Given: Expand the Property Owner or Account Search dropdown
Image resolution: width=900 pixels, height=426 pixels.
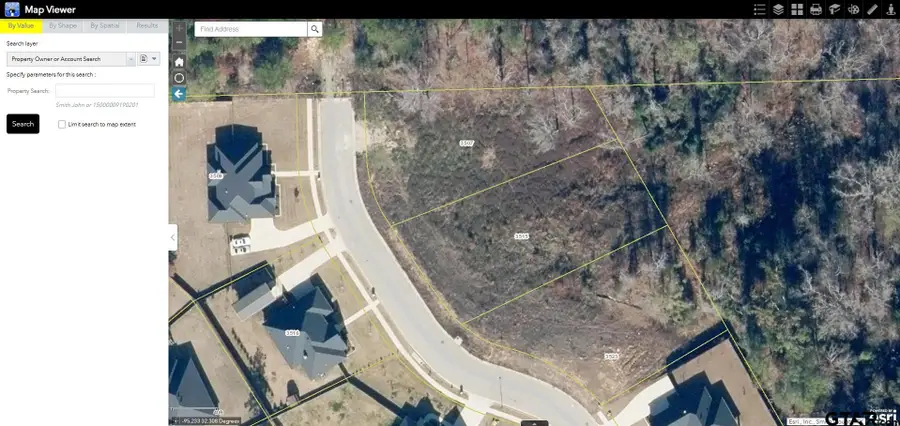Looking at the screenshot, I should click(x=130, y=59).
